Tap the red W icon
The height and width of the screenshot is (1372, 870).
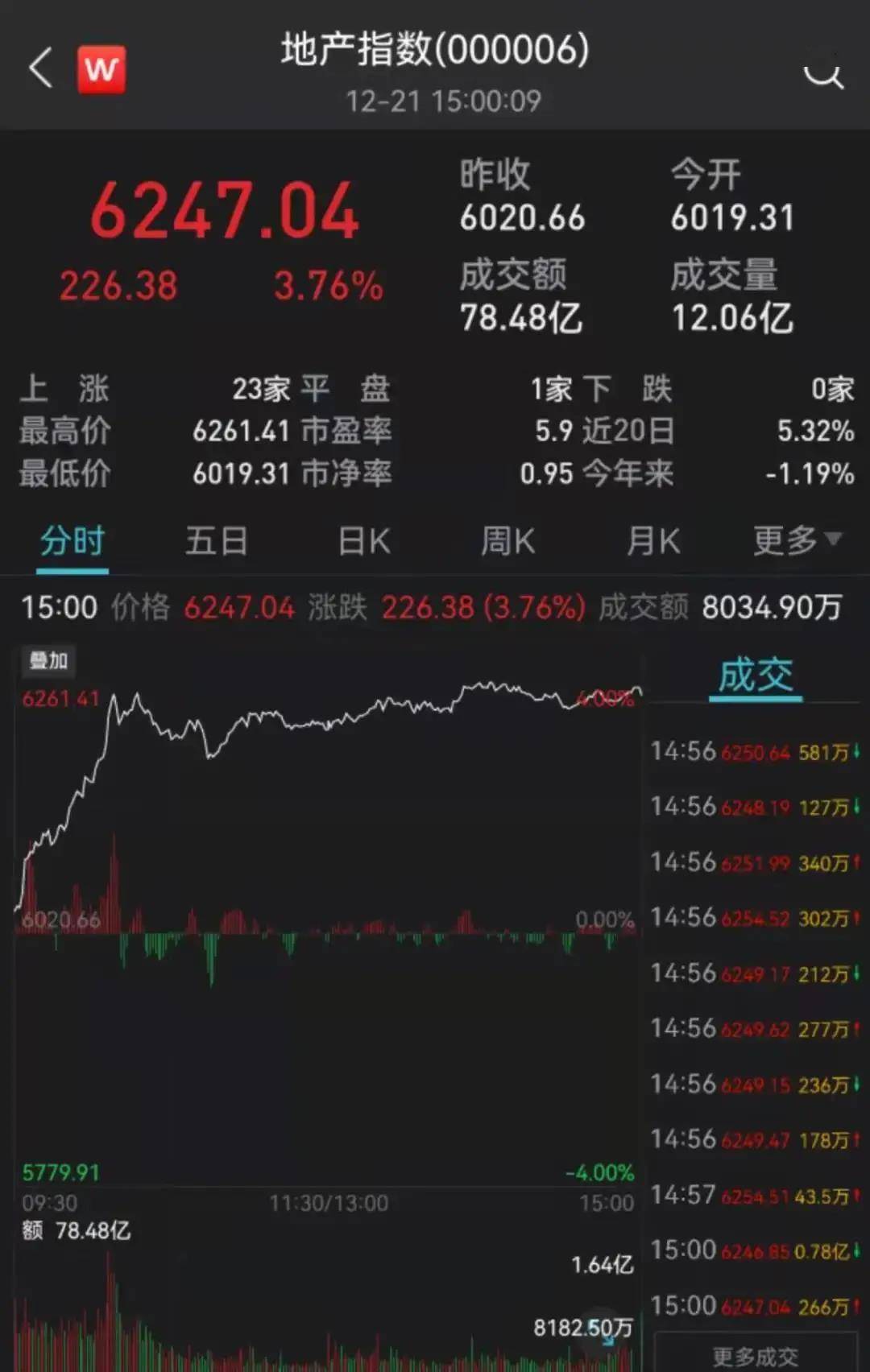point(101,69)
